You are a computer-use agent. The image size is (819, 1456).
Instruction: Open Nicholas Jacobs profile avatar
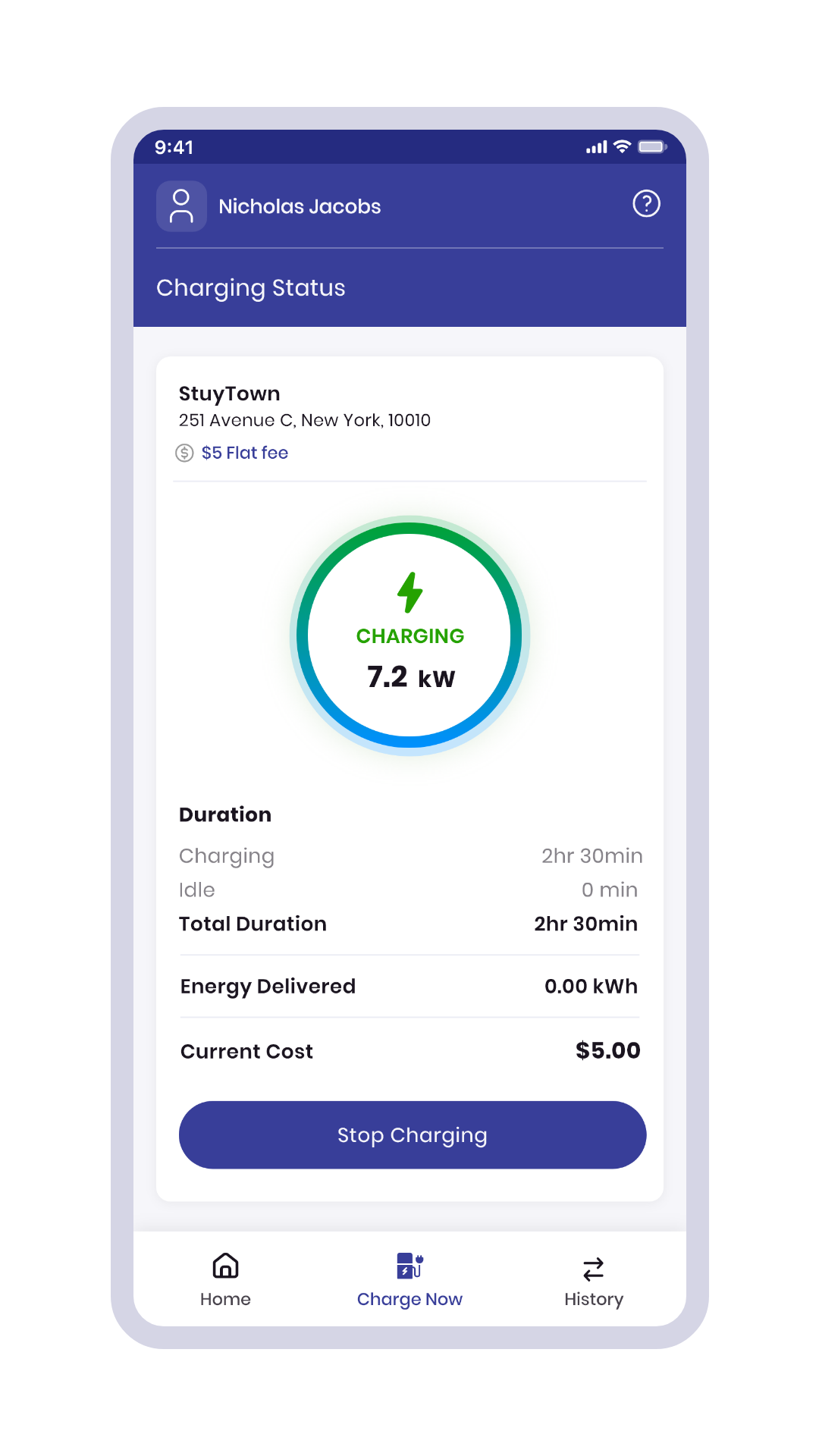click(x=181, y=206)
